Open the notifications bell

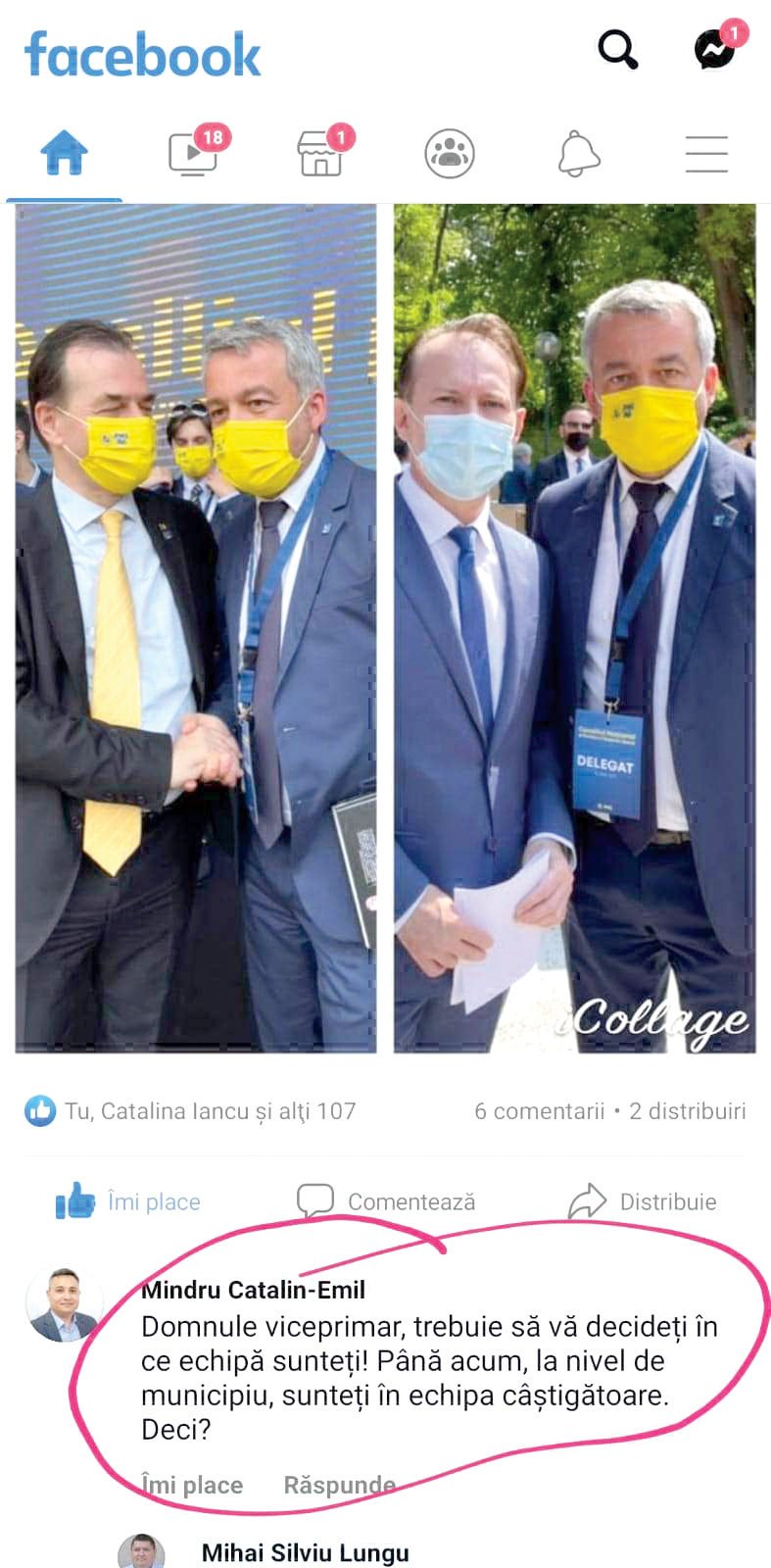coord(578,154)
